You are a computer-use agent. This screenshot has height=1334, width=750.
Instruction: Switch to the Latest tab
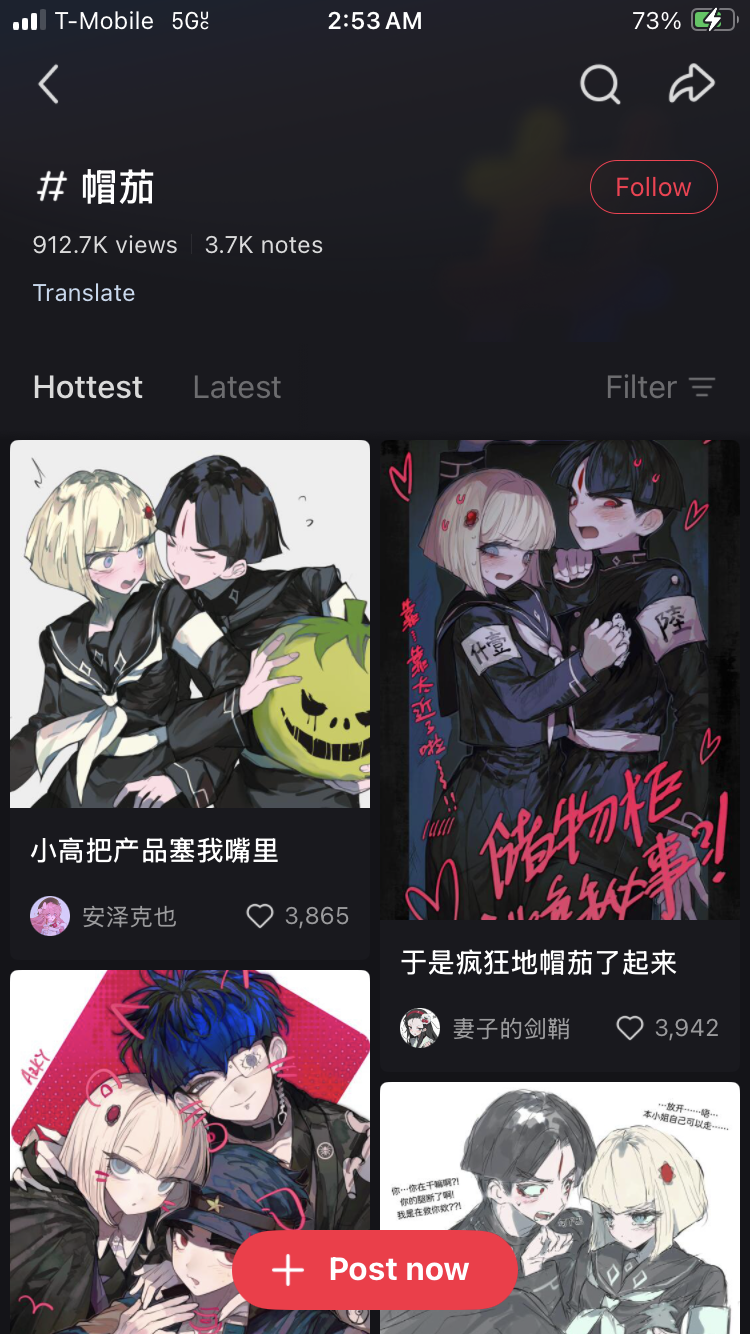pos(237,387)
